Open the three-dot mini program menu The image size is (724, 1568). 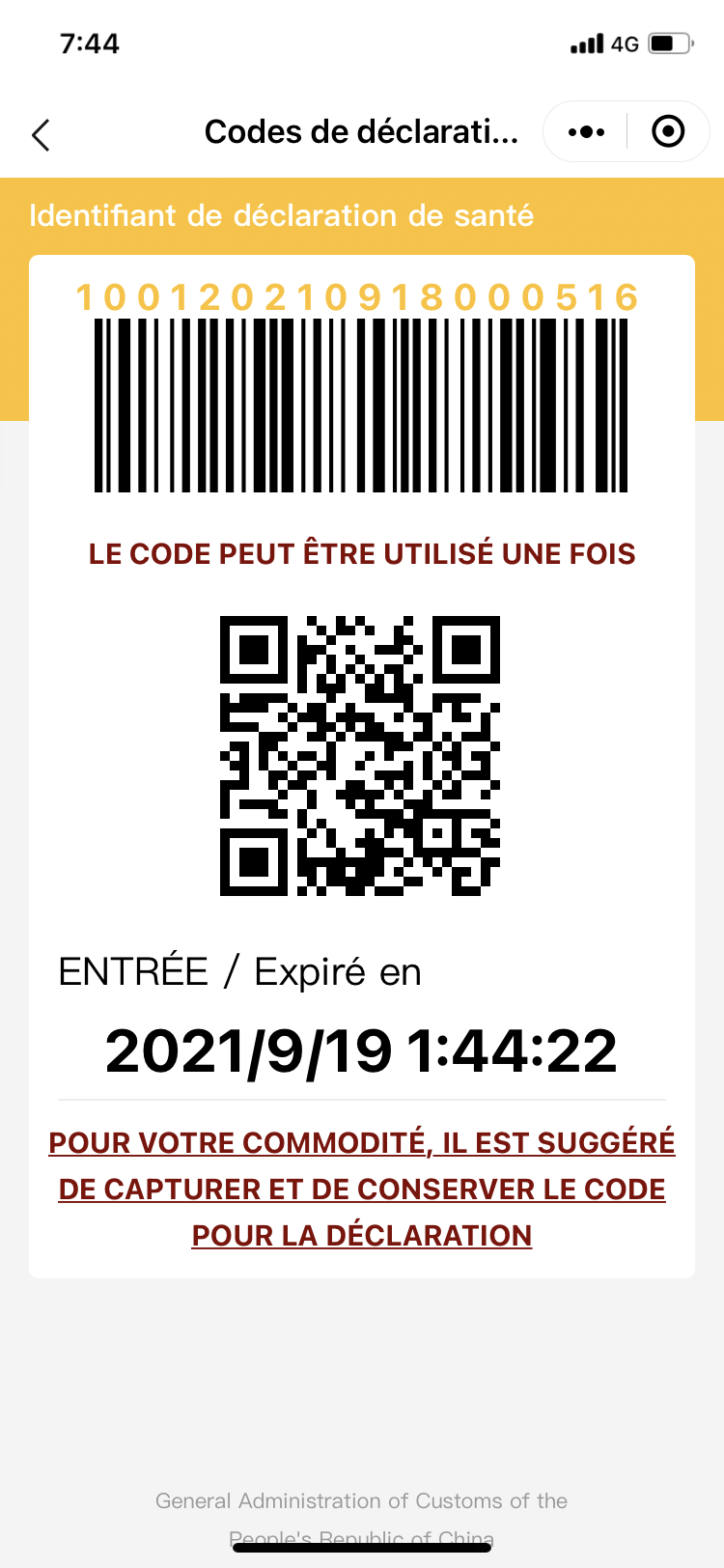(x=586, y=131)
